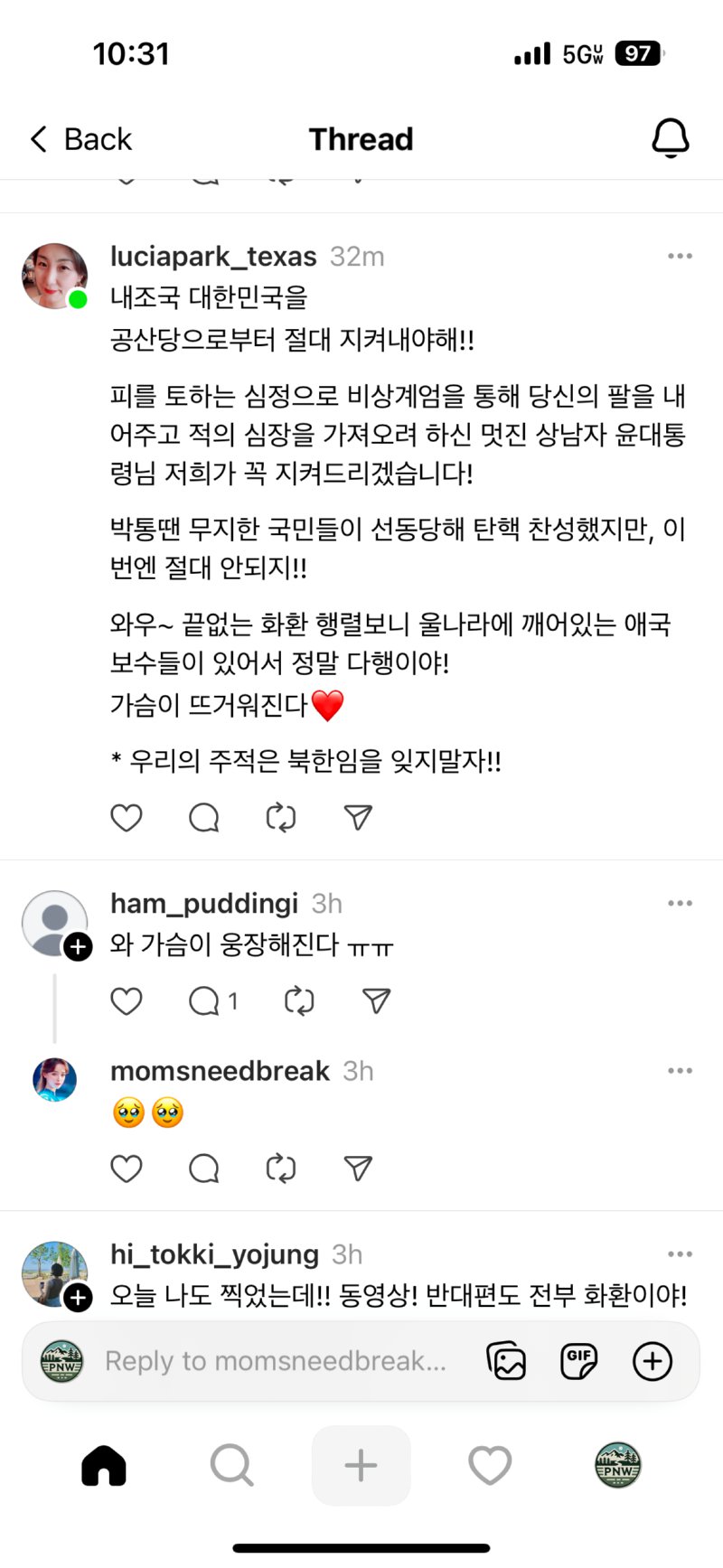Viewport: 723px width, 1568px height.
Task: Repost luciapark_texas's post
Action: (281, 818)
